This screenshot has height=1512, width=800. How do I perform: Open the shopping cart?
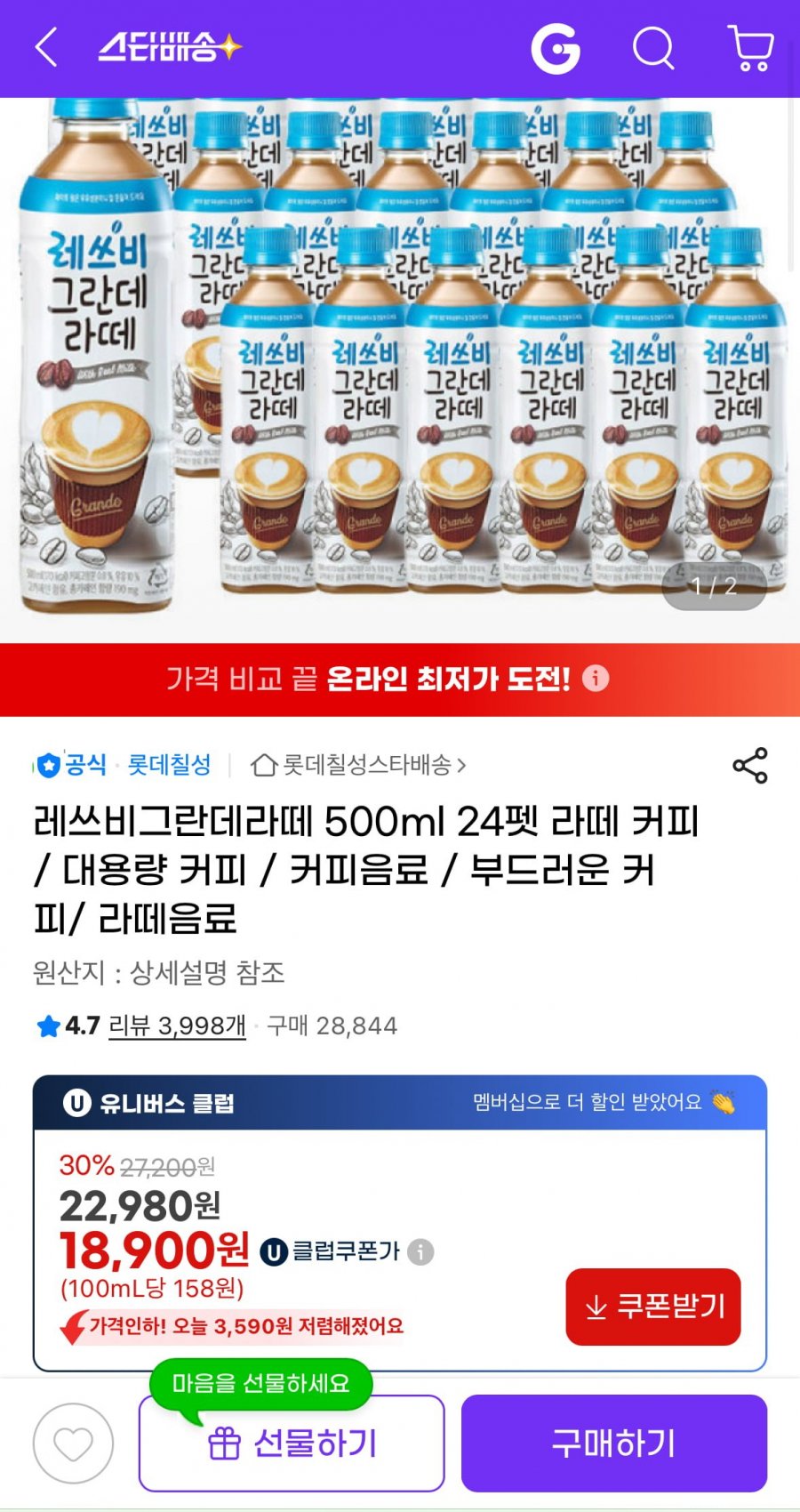[x=751, y=49]
